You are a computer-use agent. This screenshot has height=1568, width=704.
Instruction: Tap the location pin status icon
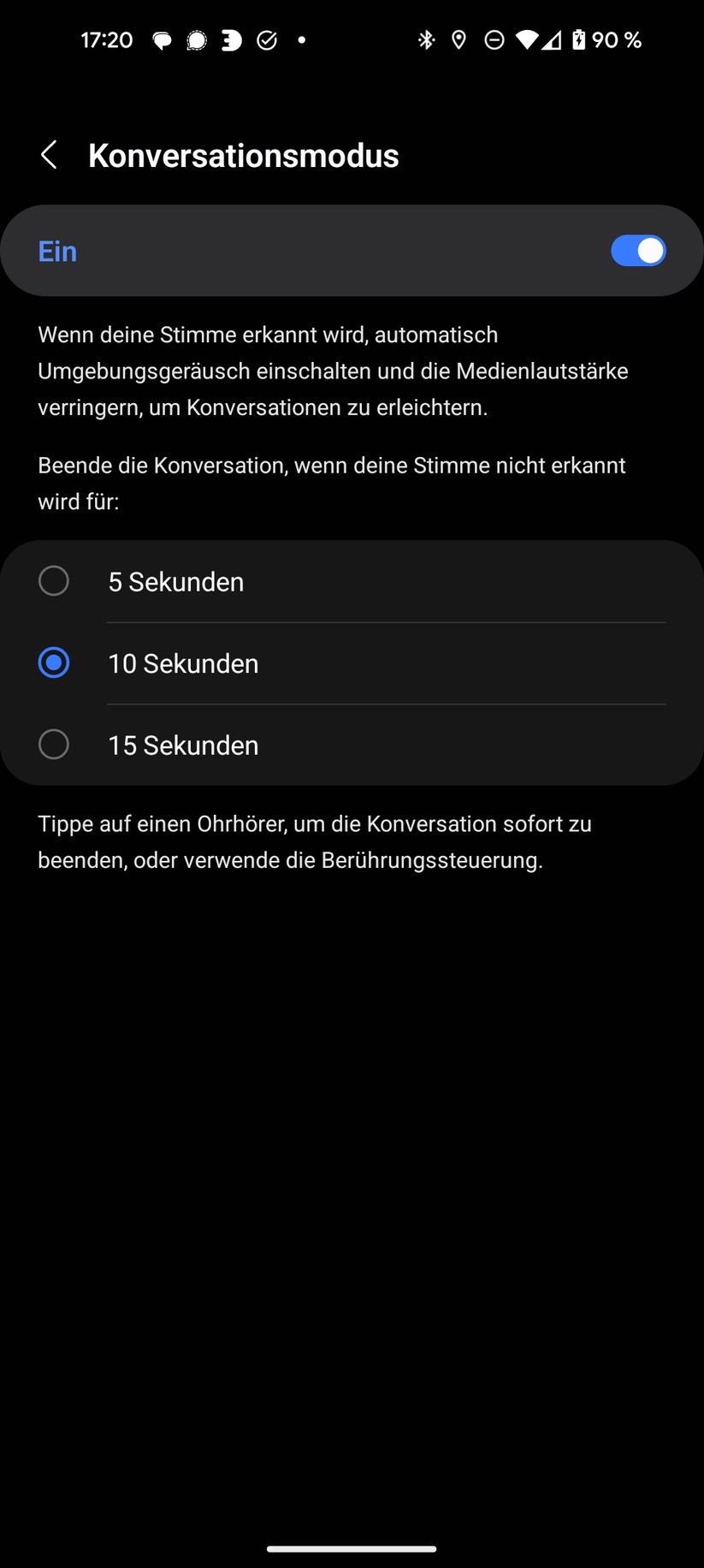pos(459,39)
